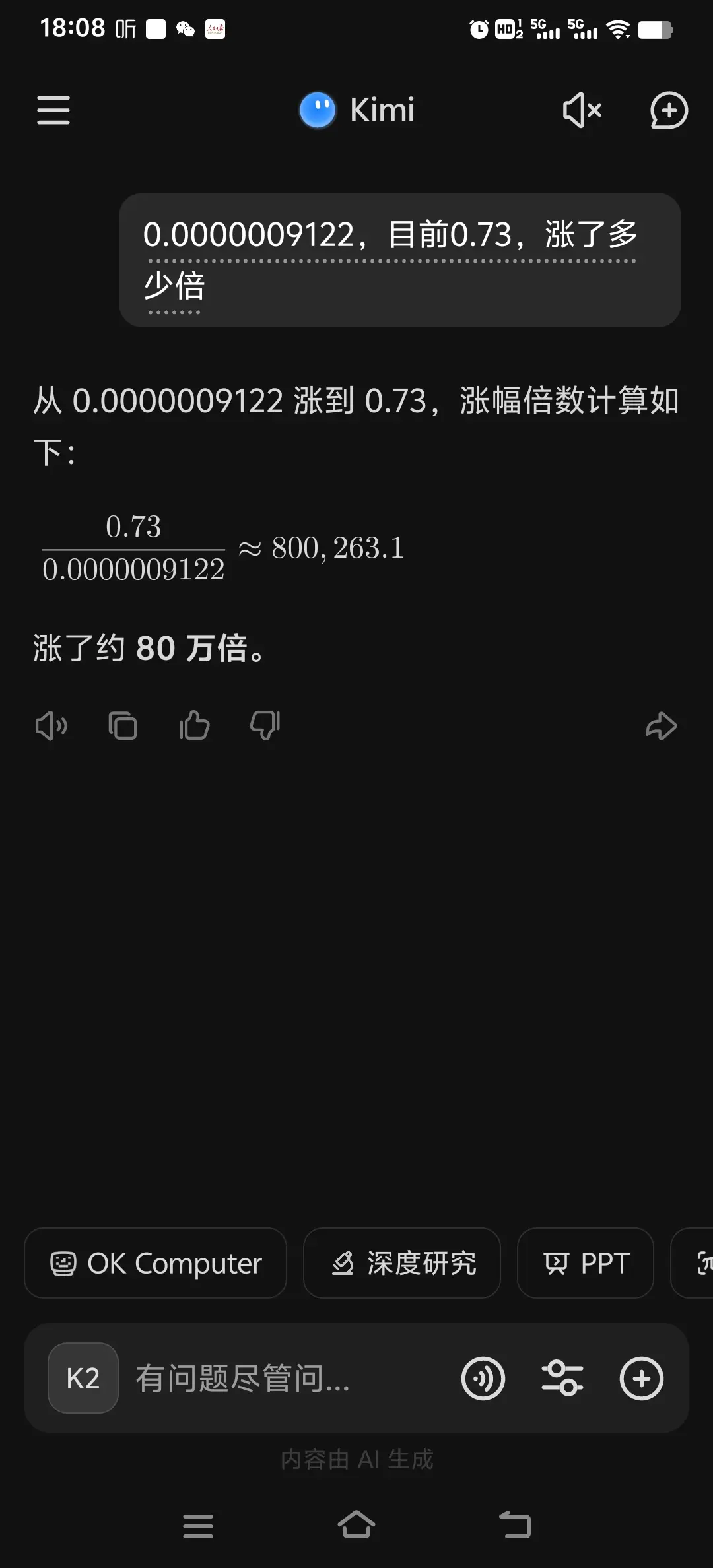Dislike the answer with thumbs down
This screenshot has width=713, height=1568.
pyautogui.click(x=265, y=725)
